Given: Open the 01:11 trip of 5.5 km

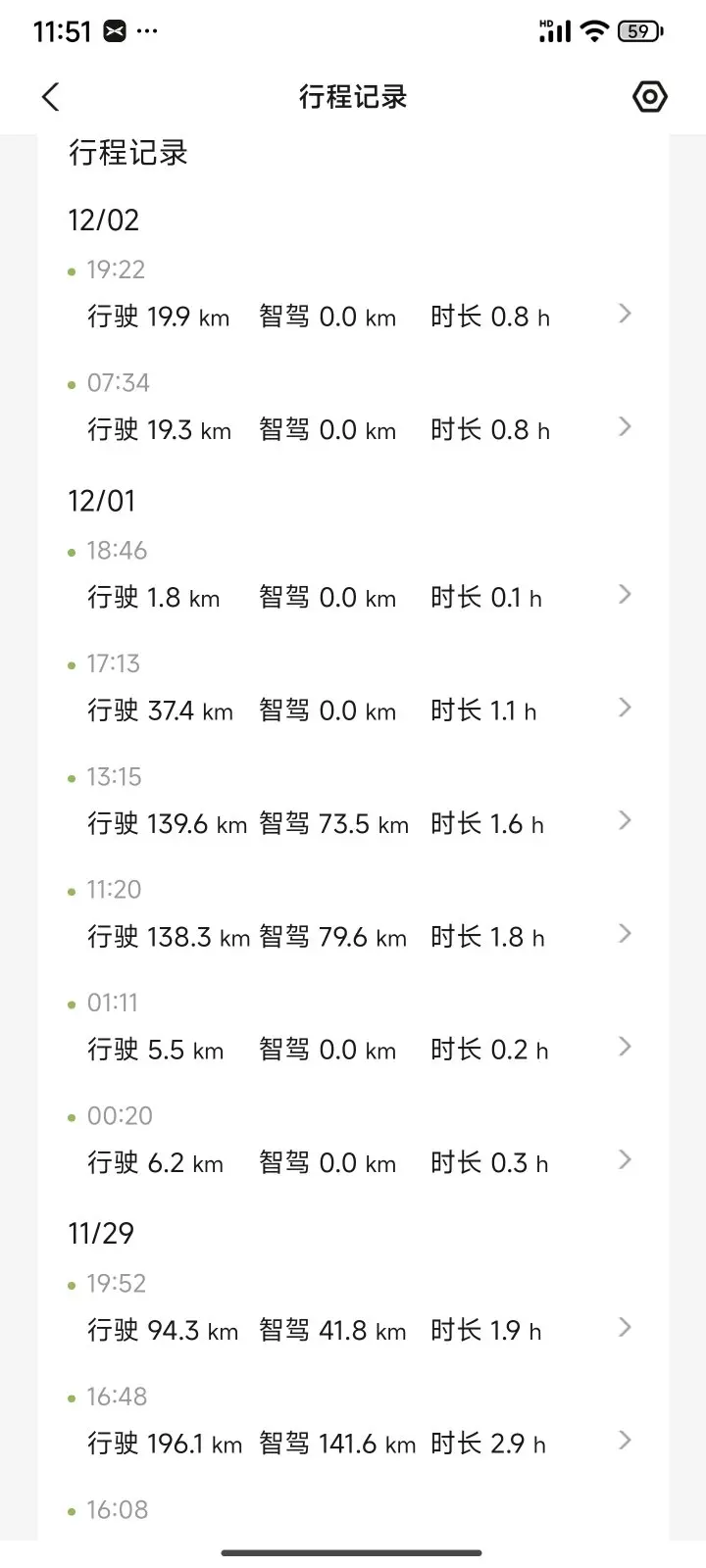Looking at the screenshot, I should coord(353,1049).
